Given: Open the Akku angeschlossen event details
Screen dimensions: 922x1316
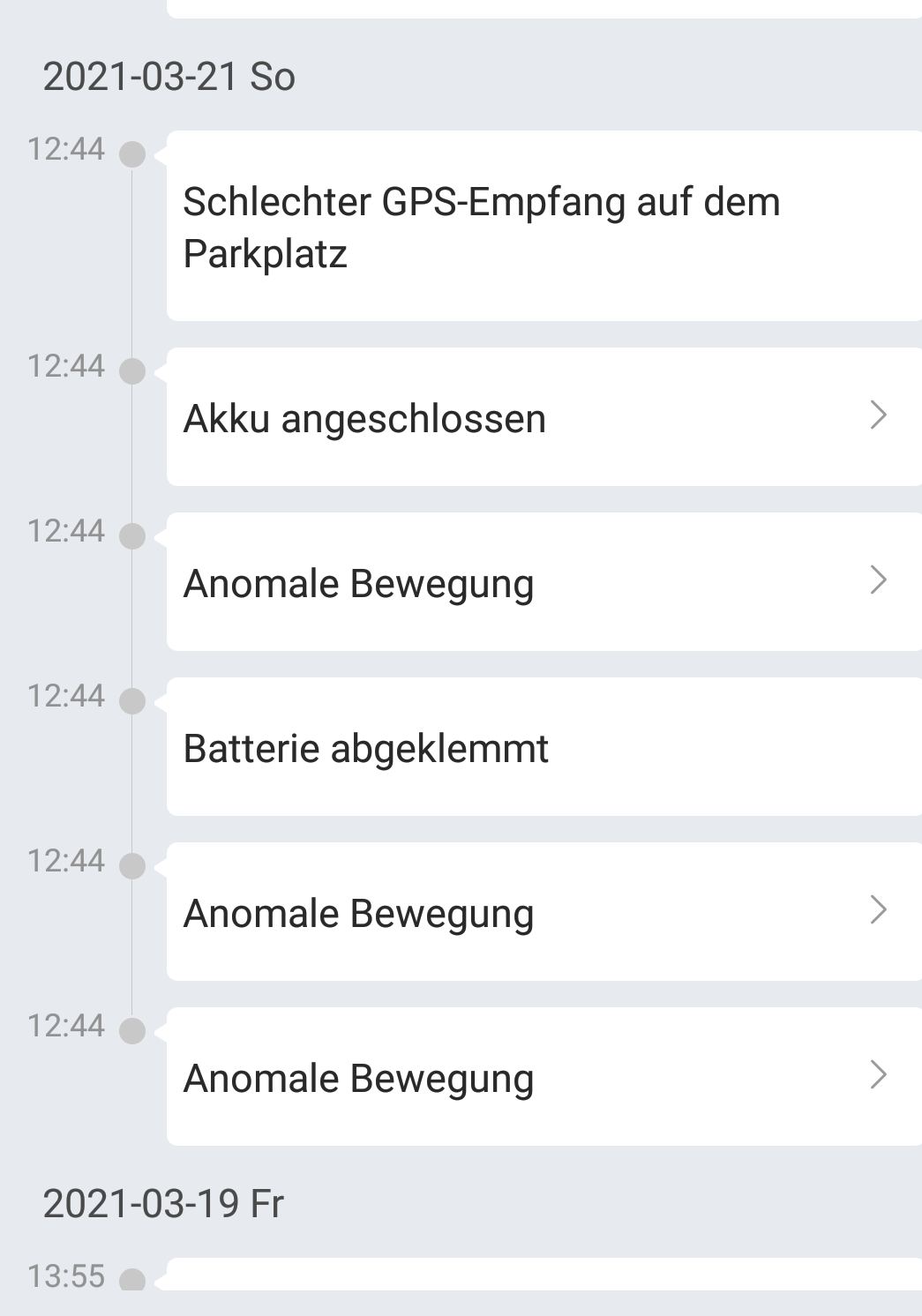Looking at the screenshot, I should pos(543,417).
